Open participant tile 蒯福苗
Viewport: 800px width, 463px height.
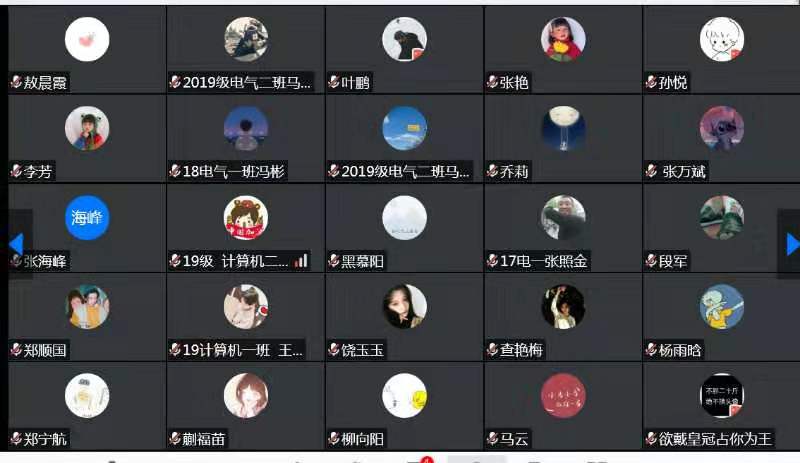point(245,404)
